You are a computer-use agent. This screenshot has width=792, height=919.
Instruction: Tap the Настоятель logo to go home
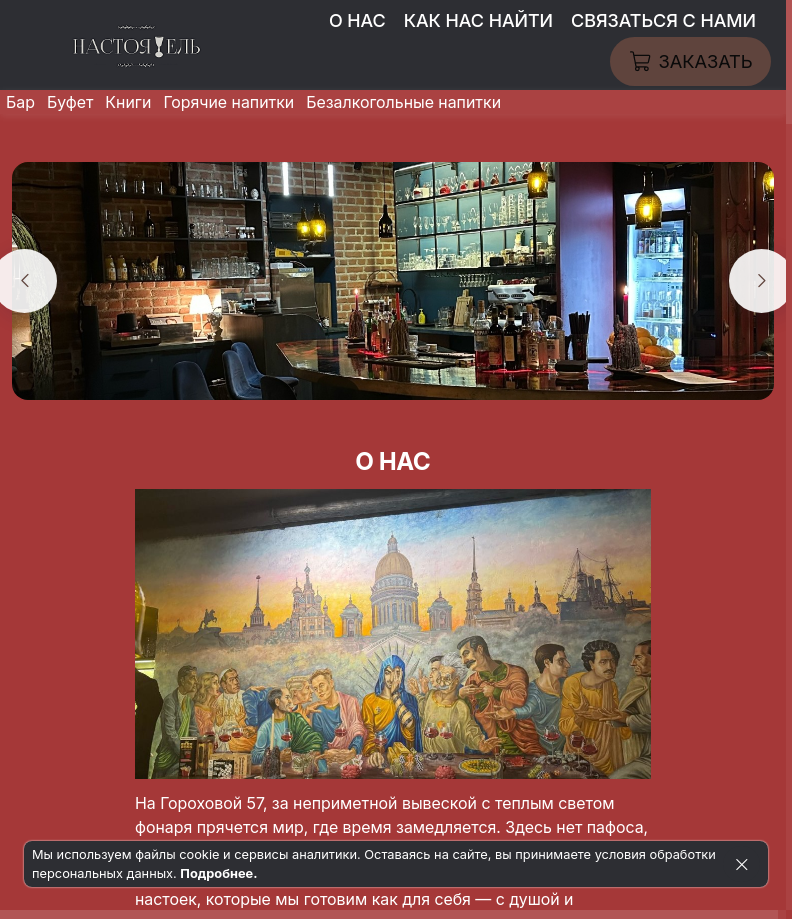[x=136, y=46]
